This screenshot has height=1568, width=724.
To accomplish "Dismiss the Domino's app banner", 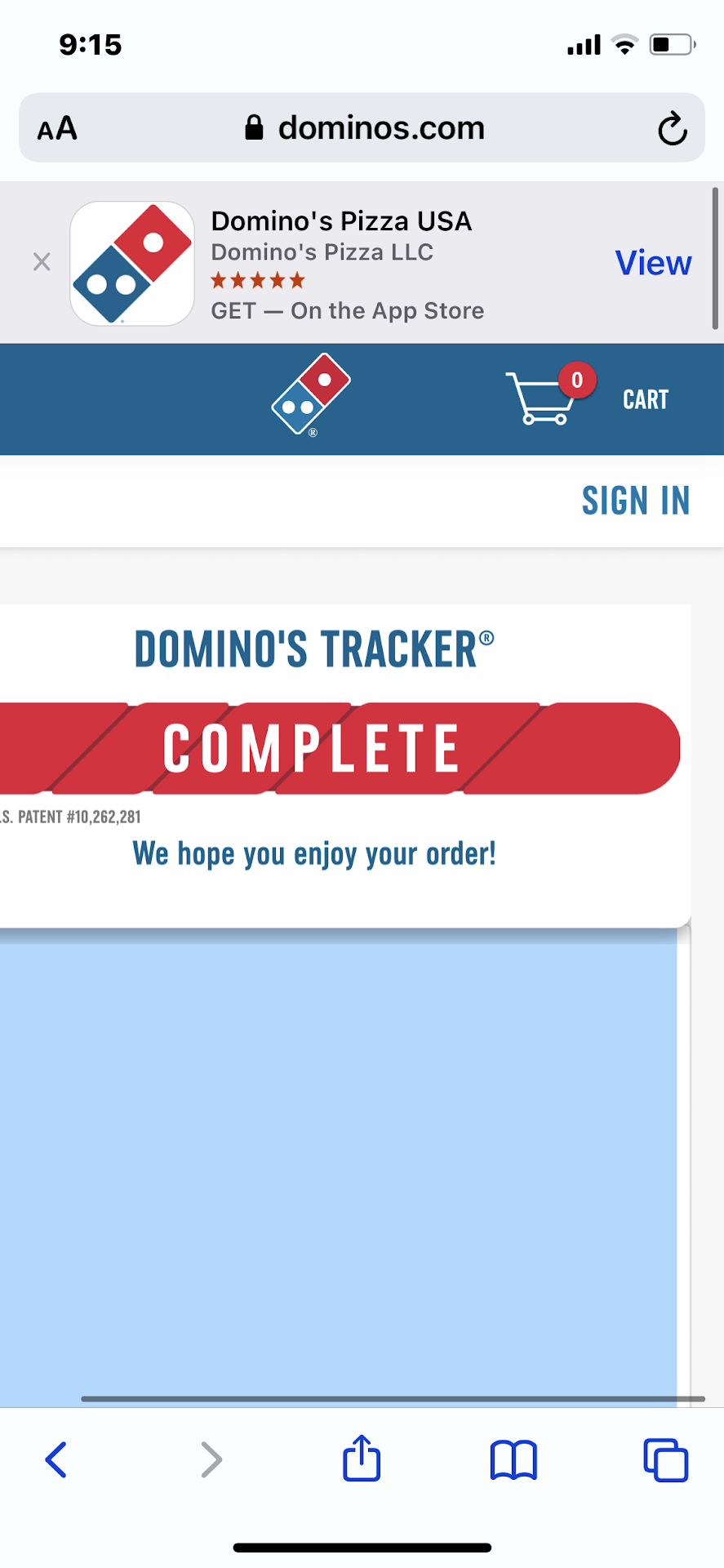I will click(42, 262).
